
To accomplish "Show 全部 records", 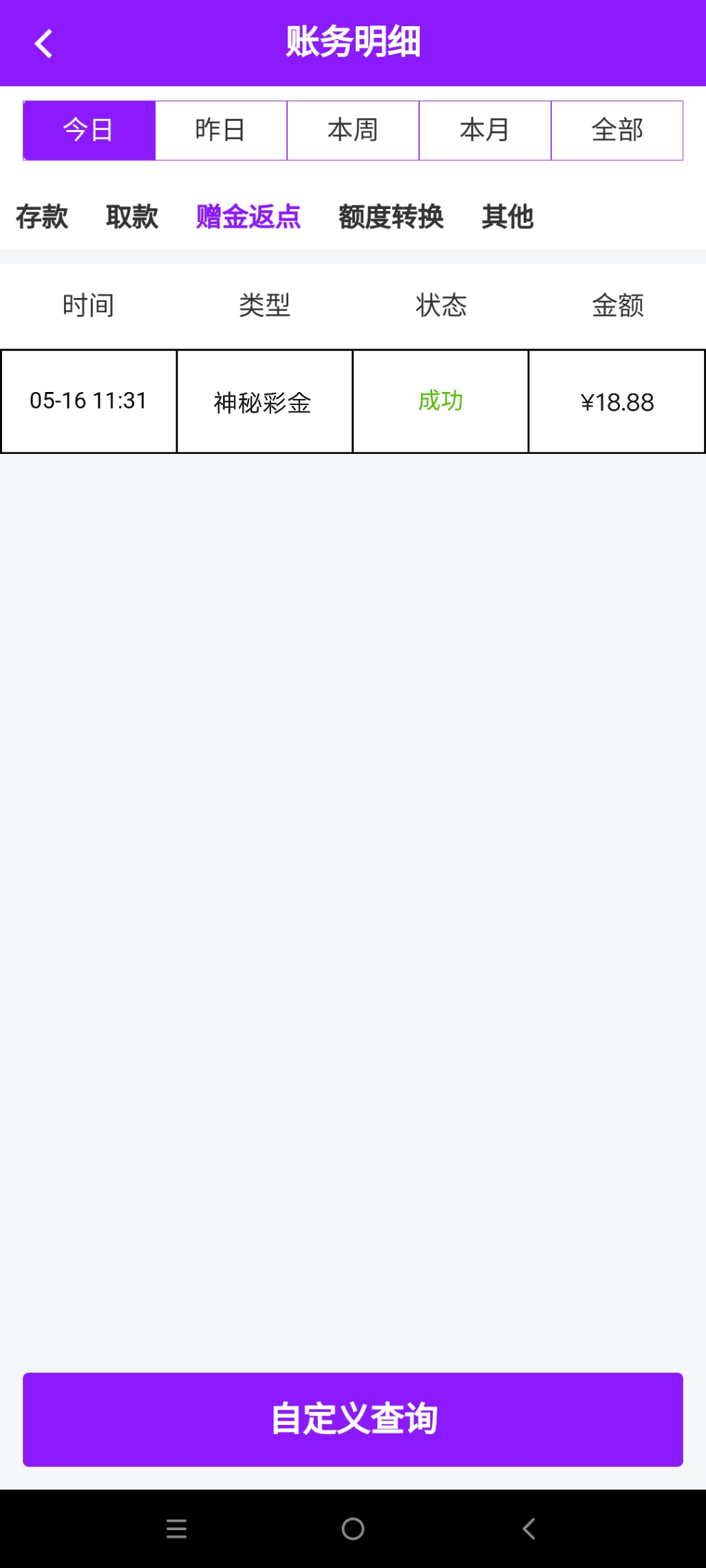I will tap(617, 131).
